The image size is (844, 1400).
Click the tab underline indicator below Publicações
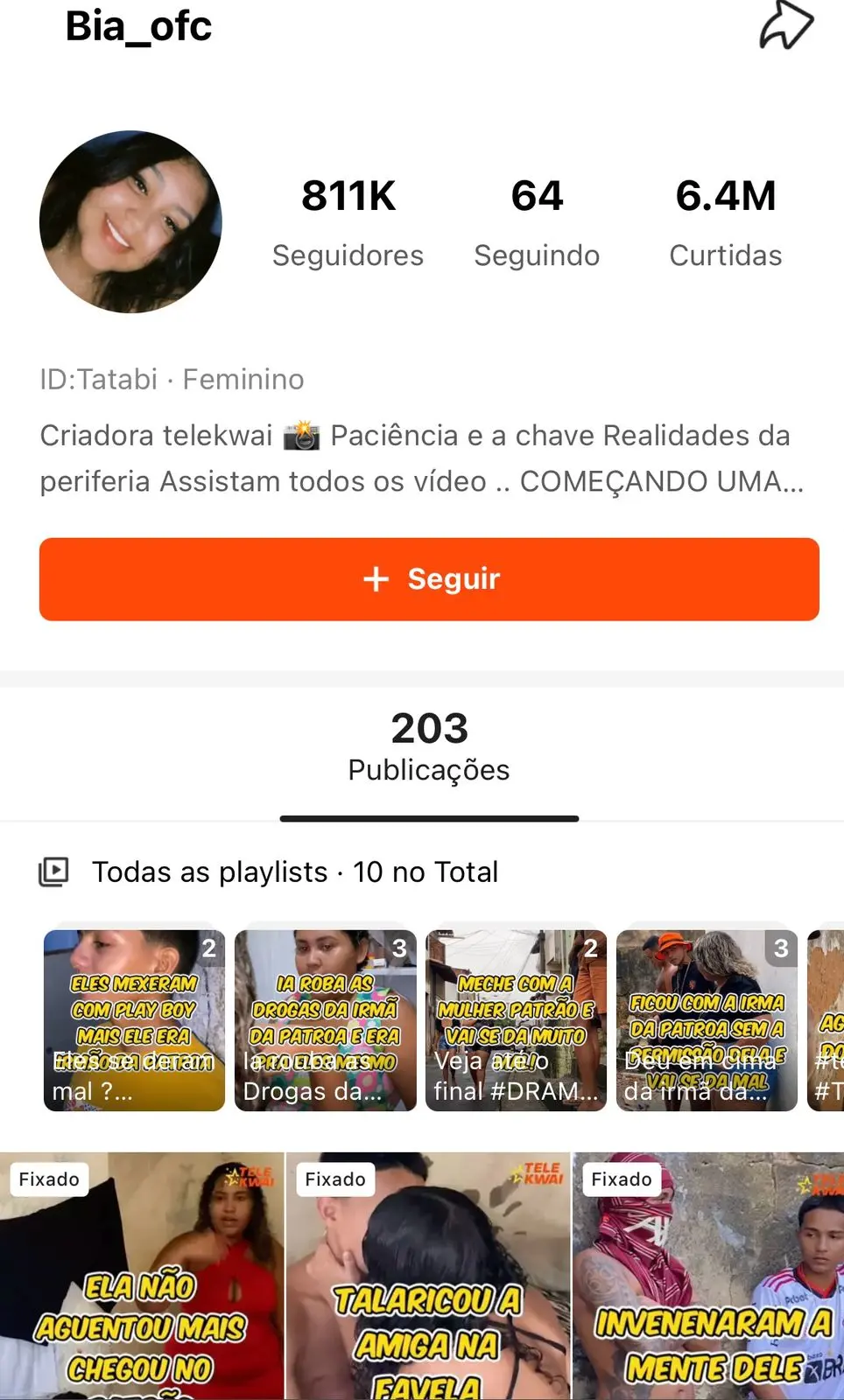click(428, 818)
